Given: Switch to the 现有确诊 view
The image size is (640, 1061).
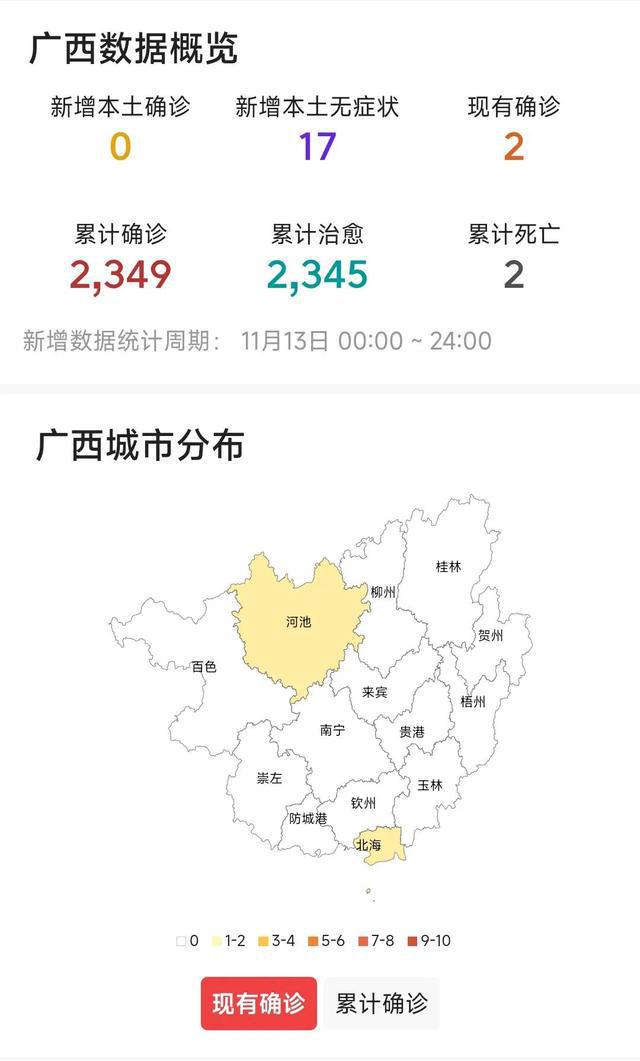Looking at the screenshot, I should click(x=259, y=1003).
